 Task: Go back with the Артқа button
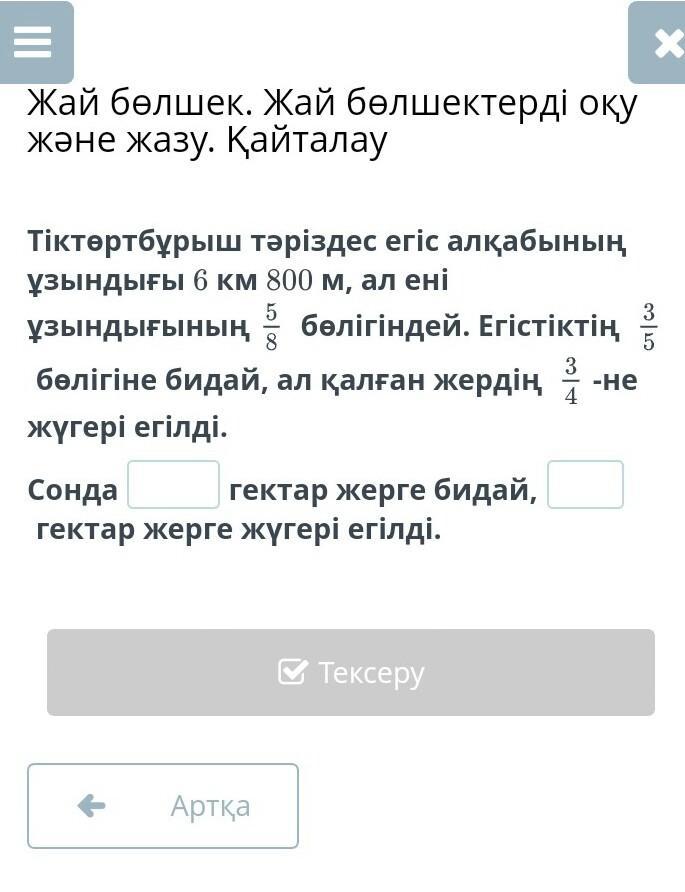point(163,806)
